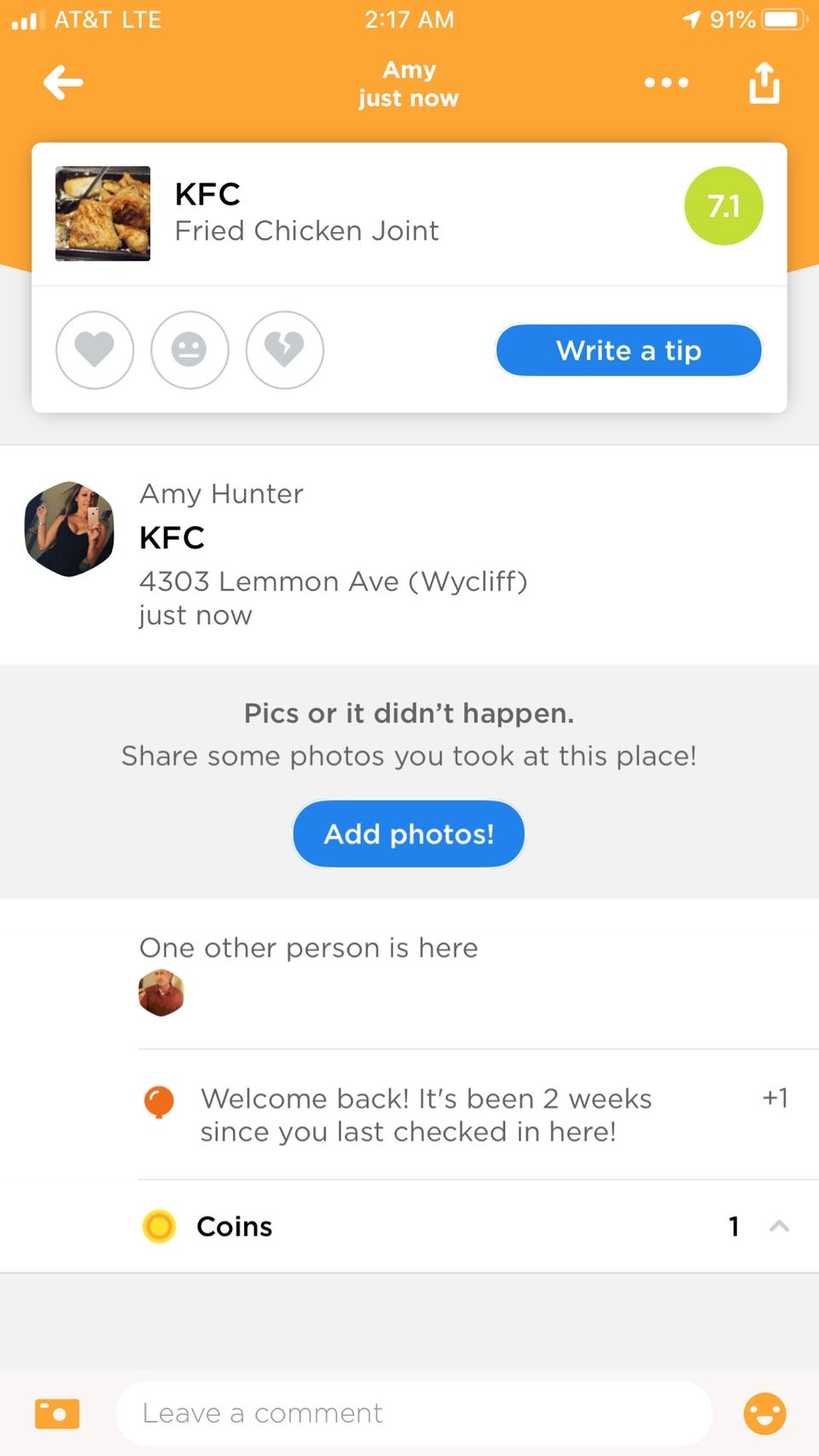Go back using the arrow
This screenshot has width=819, height=1456.
(x=63, y=83)
